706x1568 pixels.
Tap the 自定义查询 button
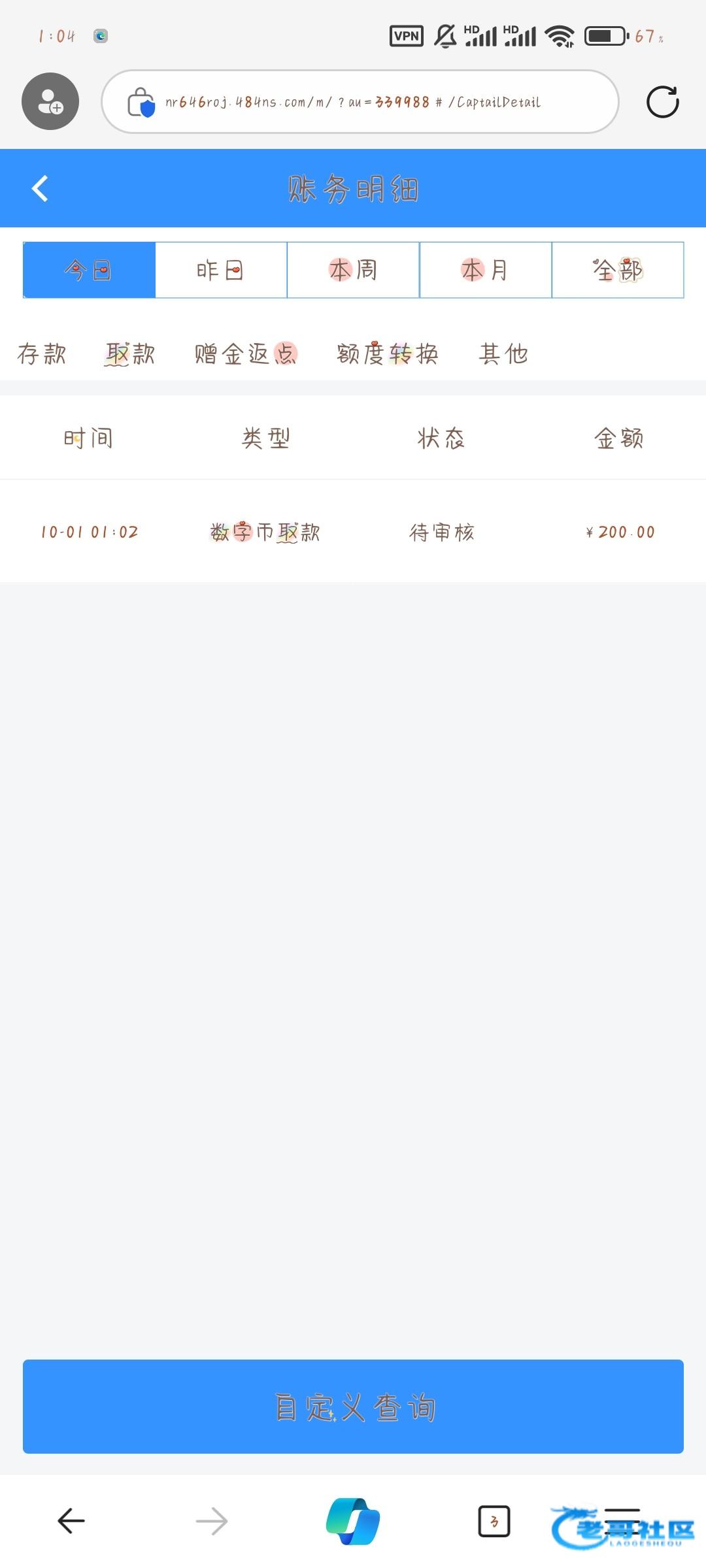pos(353,1407)
